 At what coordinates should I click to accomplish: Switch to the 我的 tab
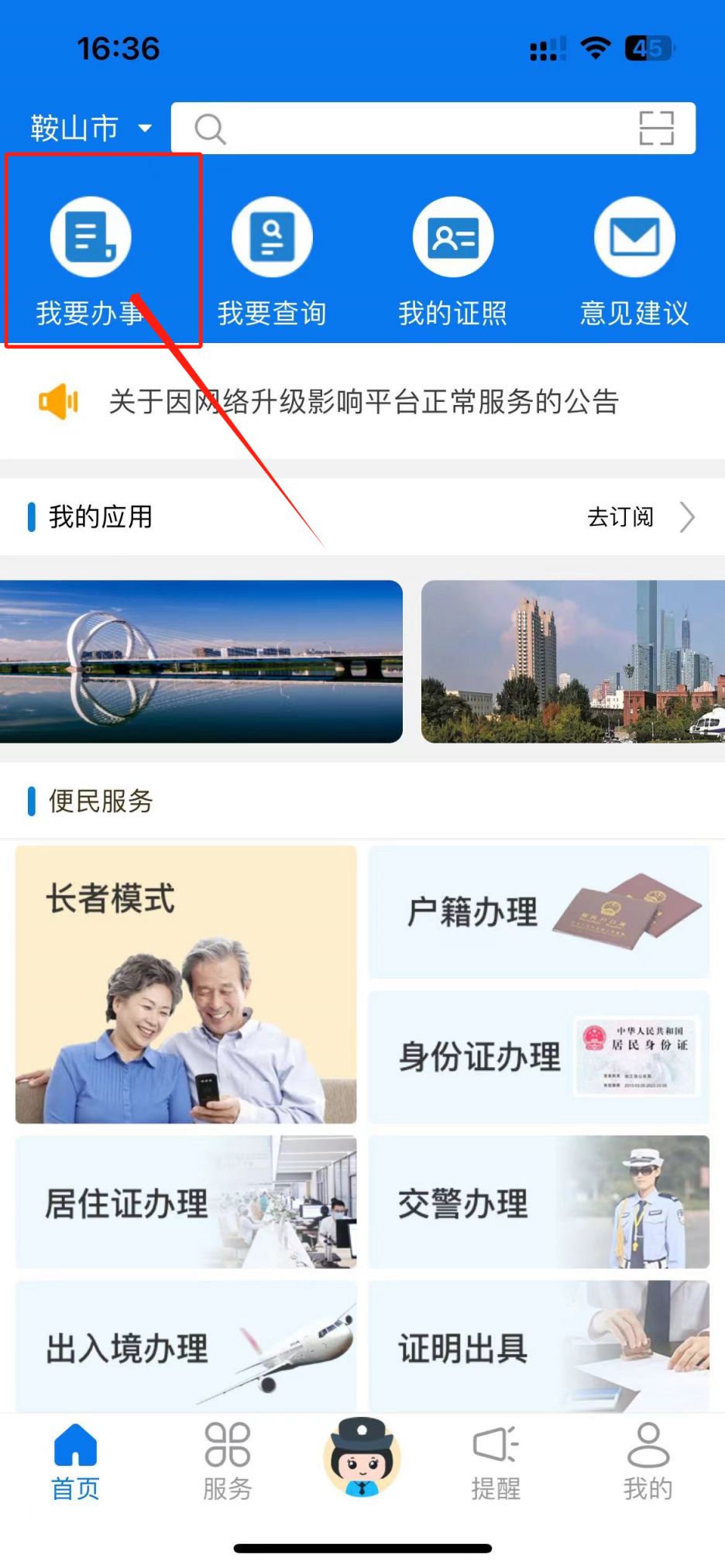[648, 1461]
